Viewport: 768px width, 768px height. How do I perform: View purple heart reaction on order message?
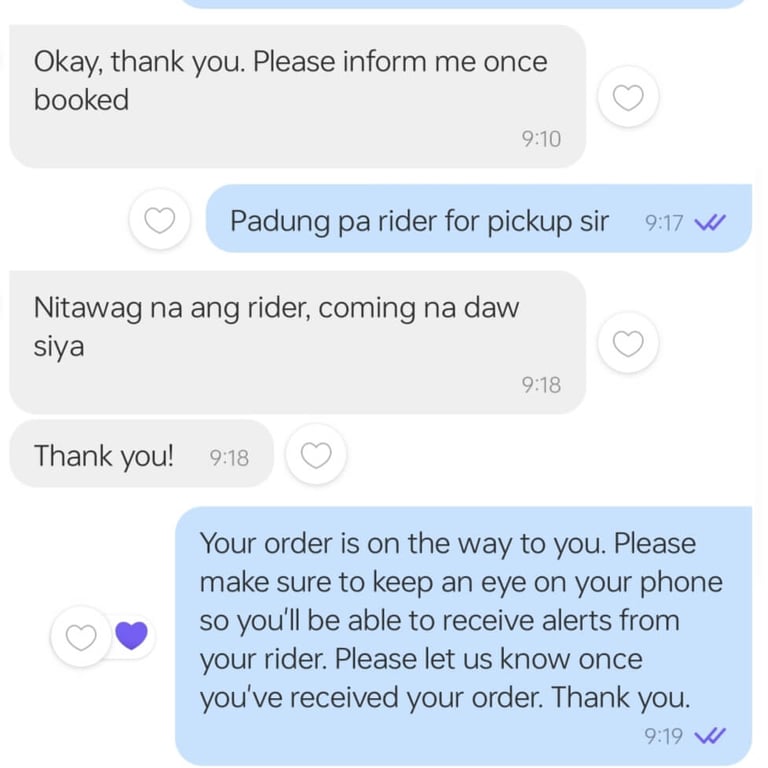pos(131,636)
